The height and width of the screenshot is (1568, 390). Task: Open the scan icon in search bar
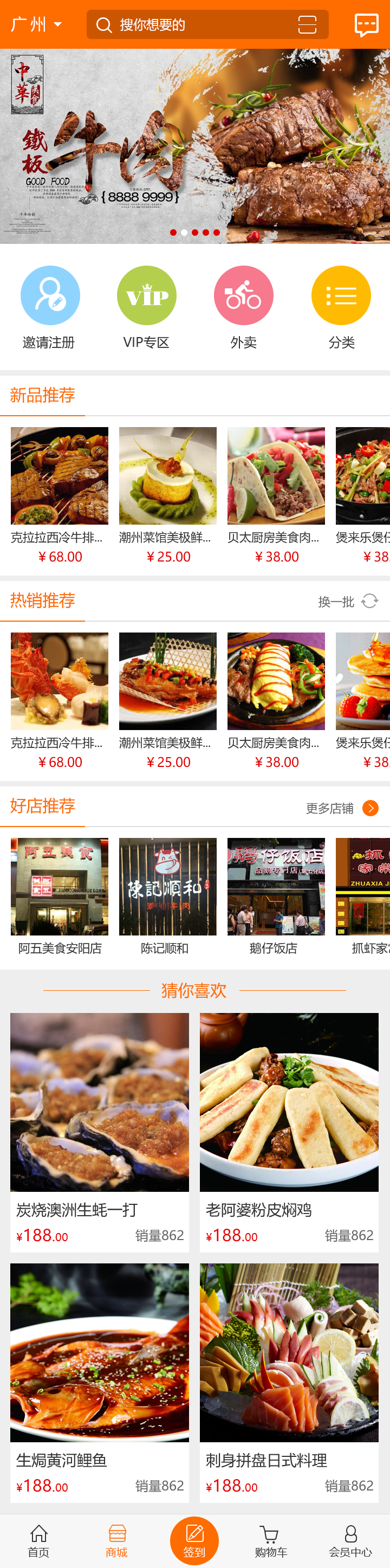[x=307, y=24]
